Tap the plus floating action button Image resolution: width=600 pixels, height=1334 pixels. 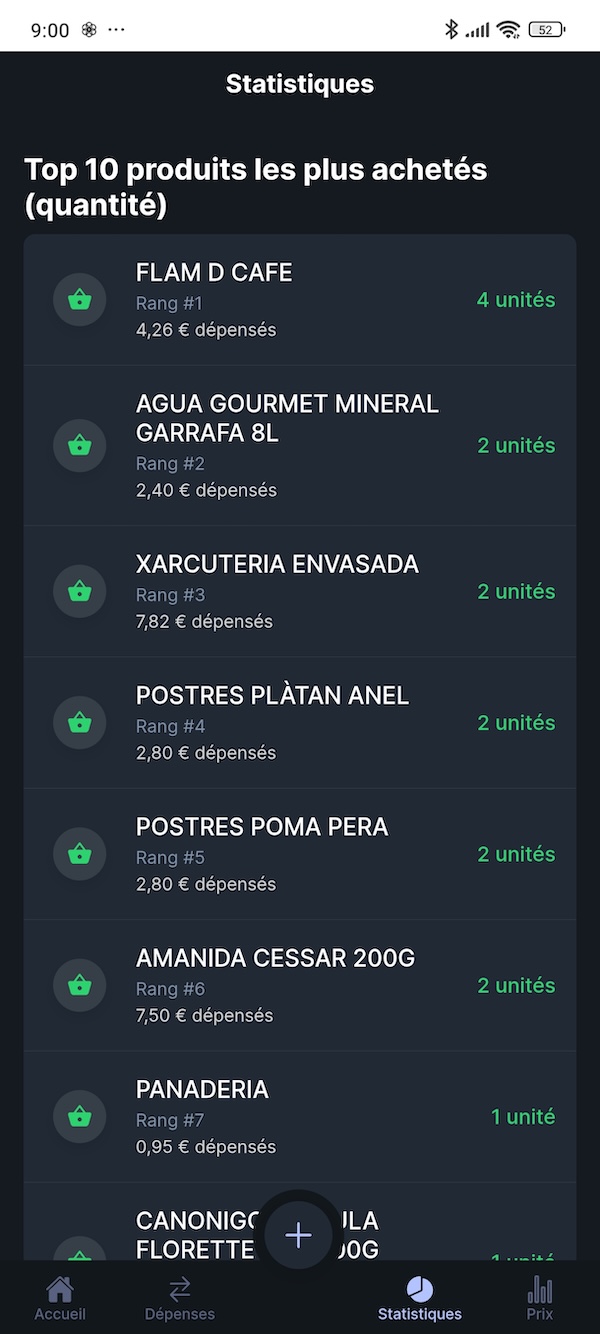tap(299, 1235)
